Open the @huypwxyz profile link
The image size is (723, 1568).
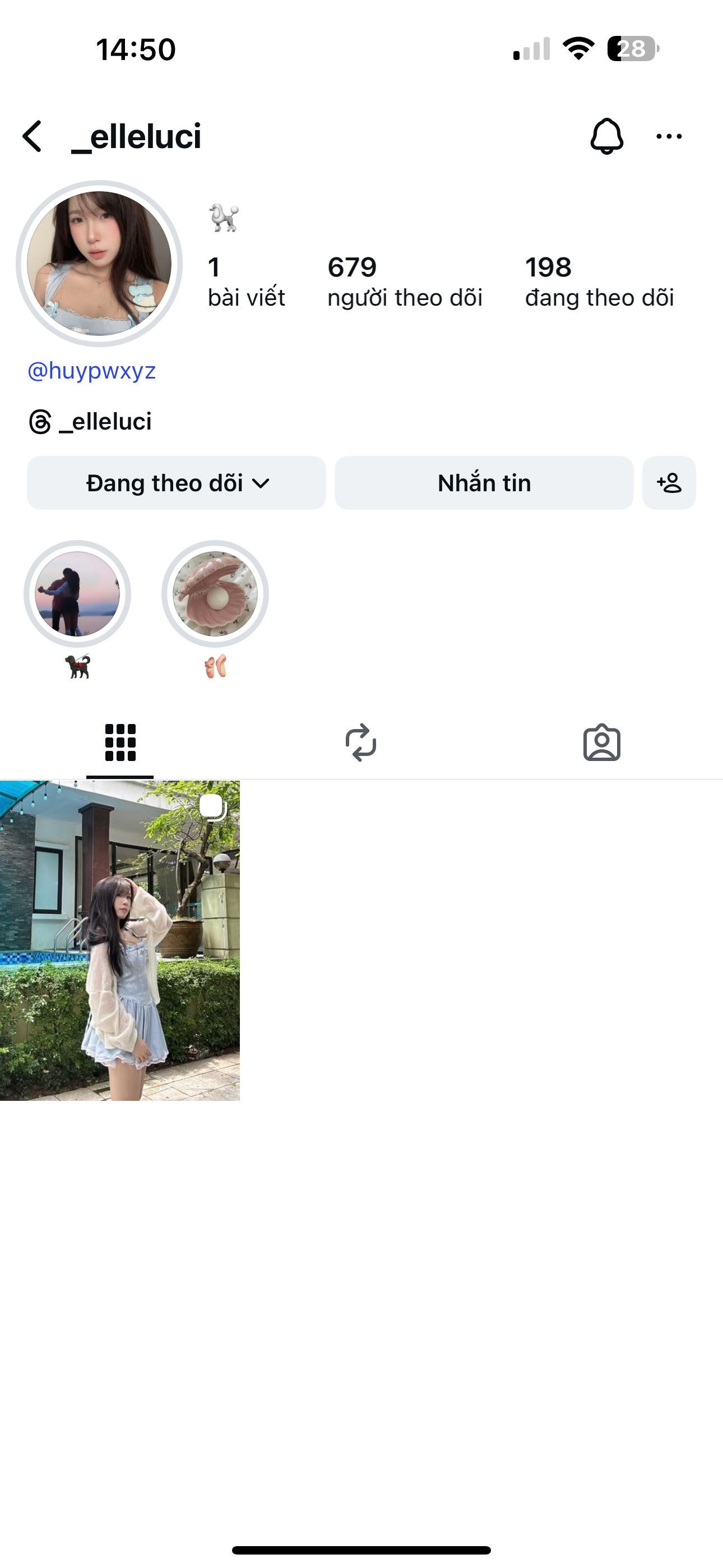point(92,371)
